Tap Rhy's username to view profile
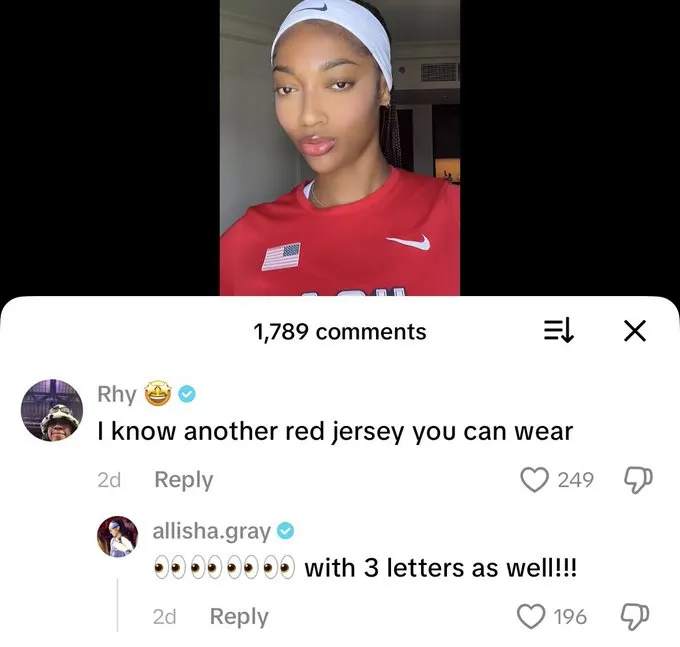Viewport: 680px width, 647px height. click(117, 394)
